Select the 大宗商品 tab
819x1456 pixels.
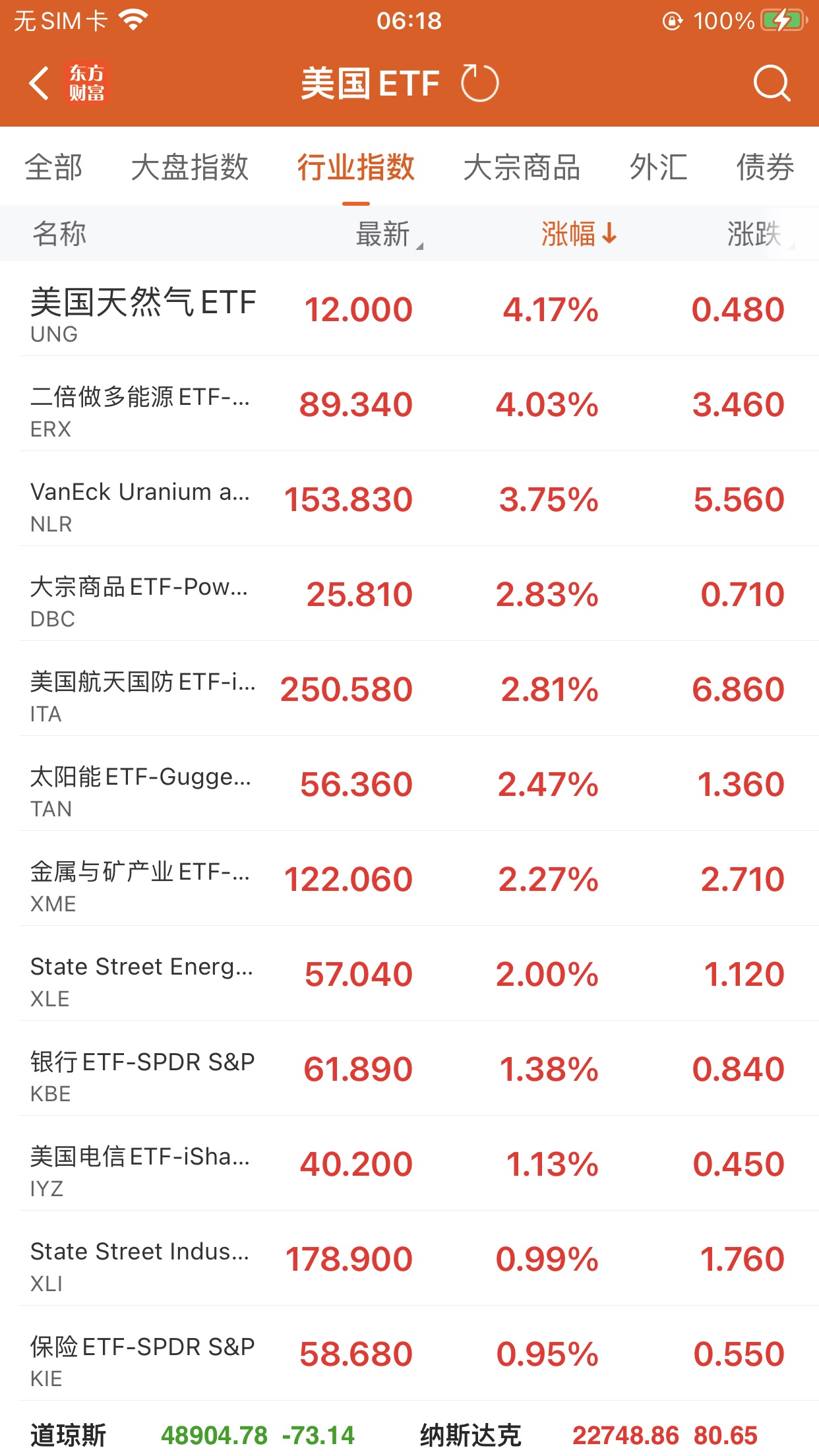(x=522, y=167)
